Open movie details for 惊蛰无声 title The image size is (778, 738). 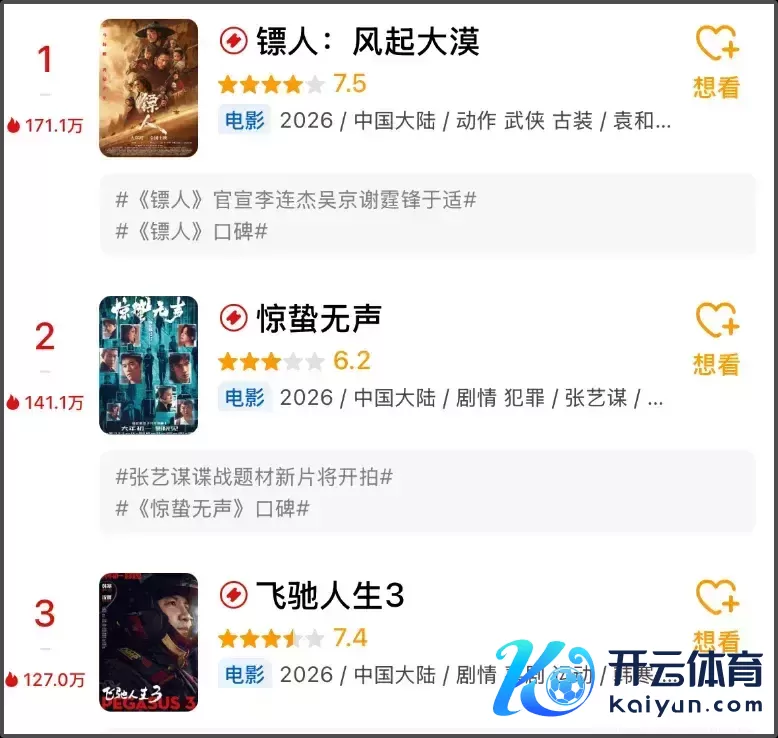pyautogui.click(x=316, y=319)
